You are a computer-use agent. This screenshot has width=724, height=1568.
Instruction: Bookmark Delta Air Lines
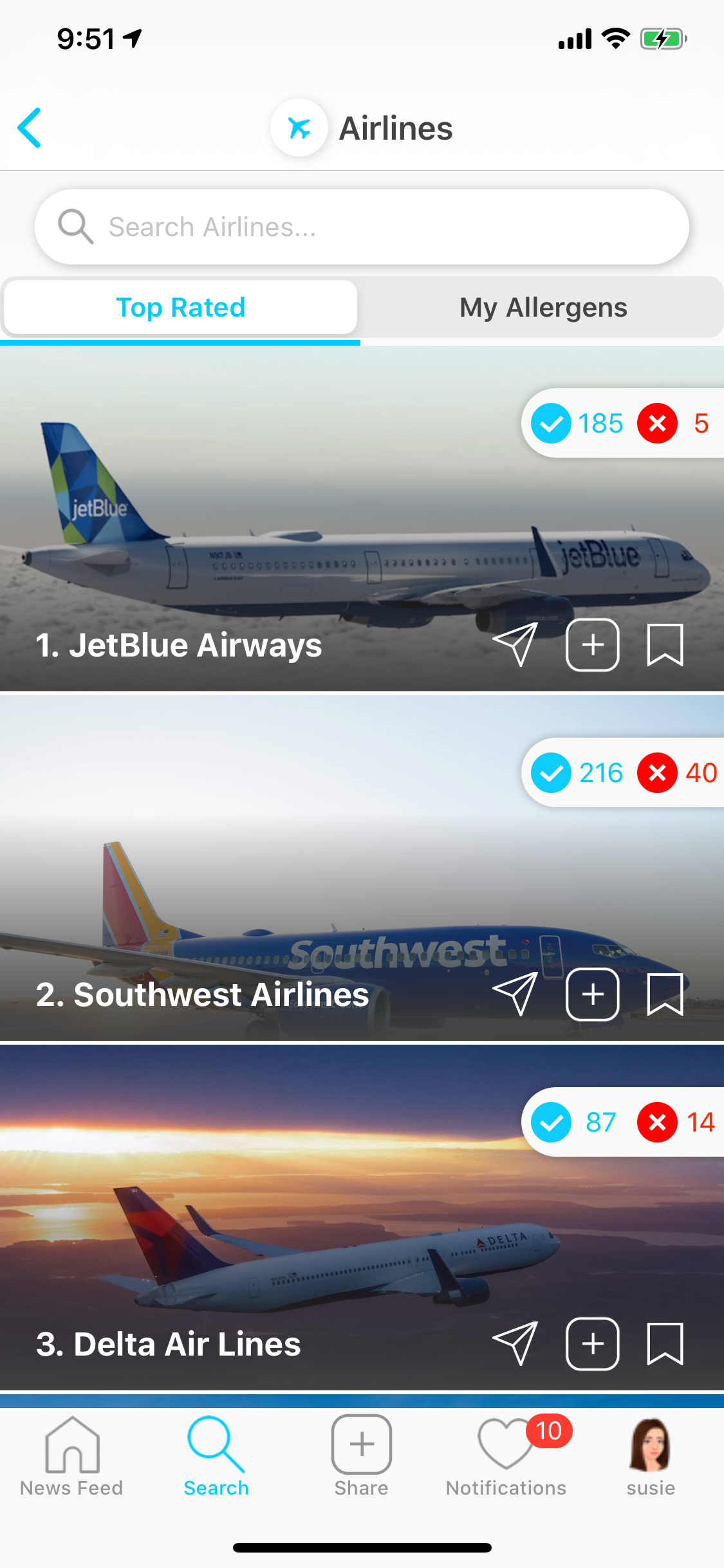(x=665, y=1343)
